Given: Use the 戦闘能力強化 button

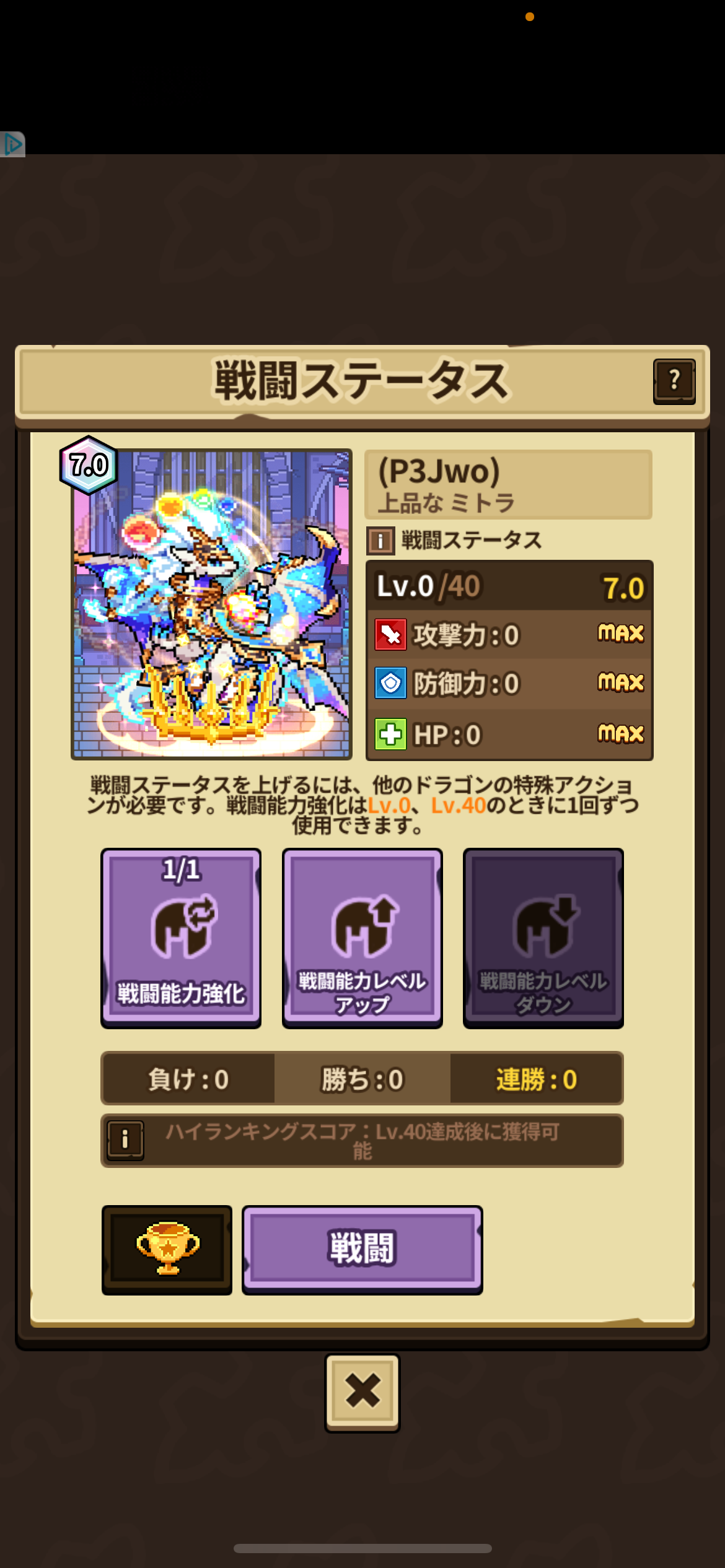Looking at the screenshot, I should click(181, 938).
